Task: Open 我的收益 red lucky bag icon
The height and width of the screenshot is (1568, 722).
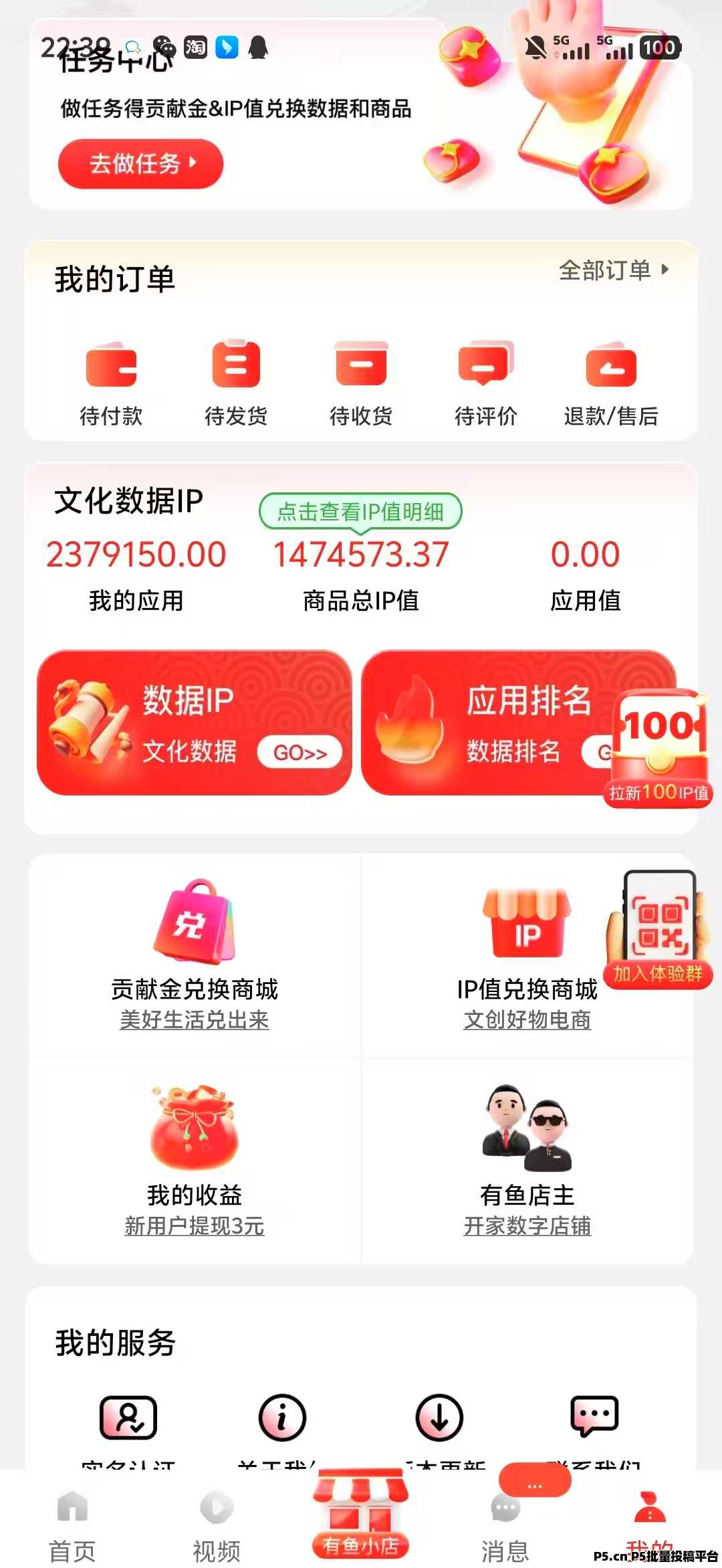Action: point(194,1131)
